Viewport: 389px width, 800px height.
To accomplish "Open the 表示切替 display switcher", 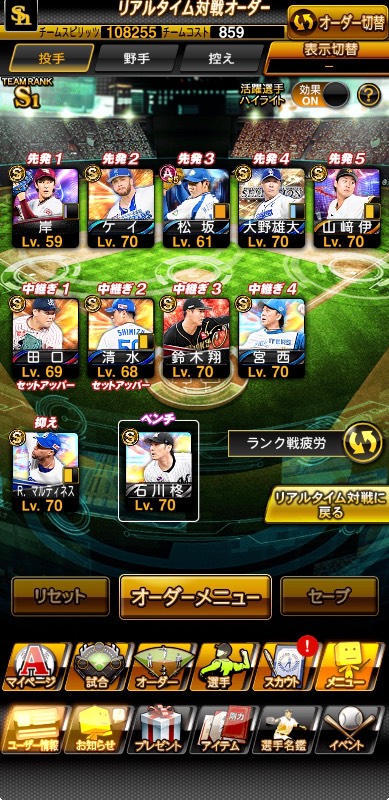I will coord(327,58).
